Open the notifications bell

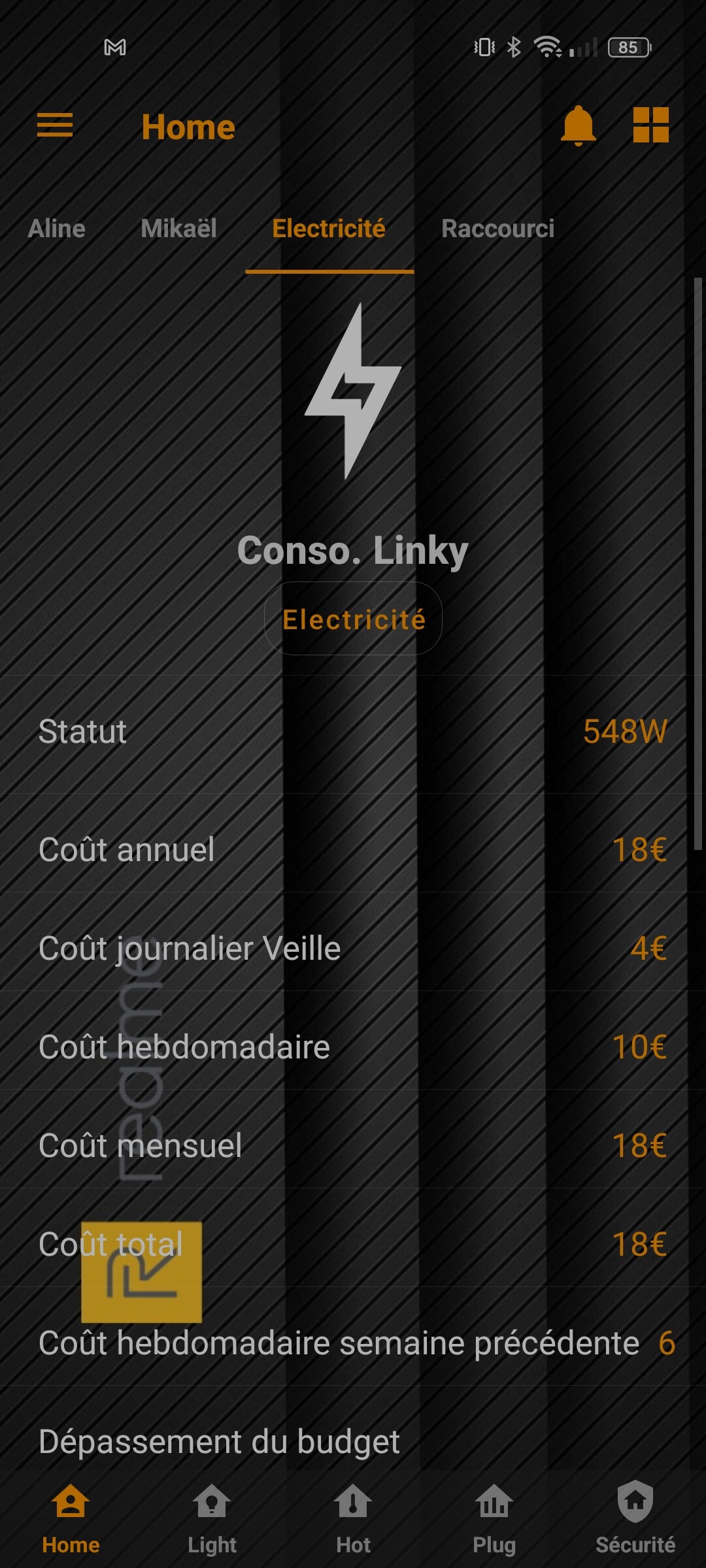579,125
